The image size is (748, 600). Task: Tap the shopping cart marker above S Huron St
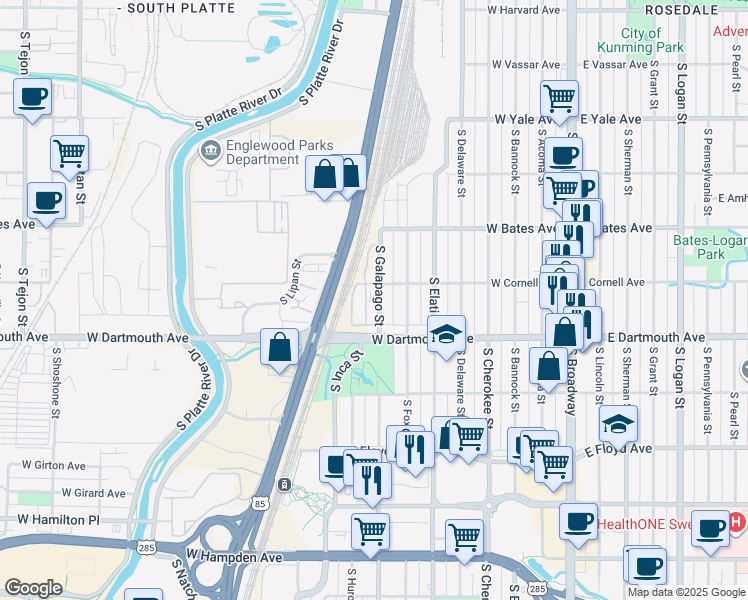tap(370, 531)
